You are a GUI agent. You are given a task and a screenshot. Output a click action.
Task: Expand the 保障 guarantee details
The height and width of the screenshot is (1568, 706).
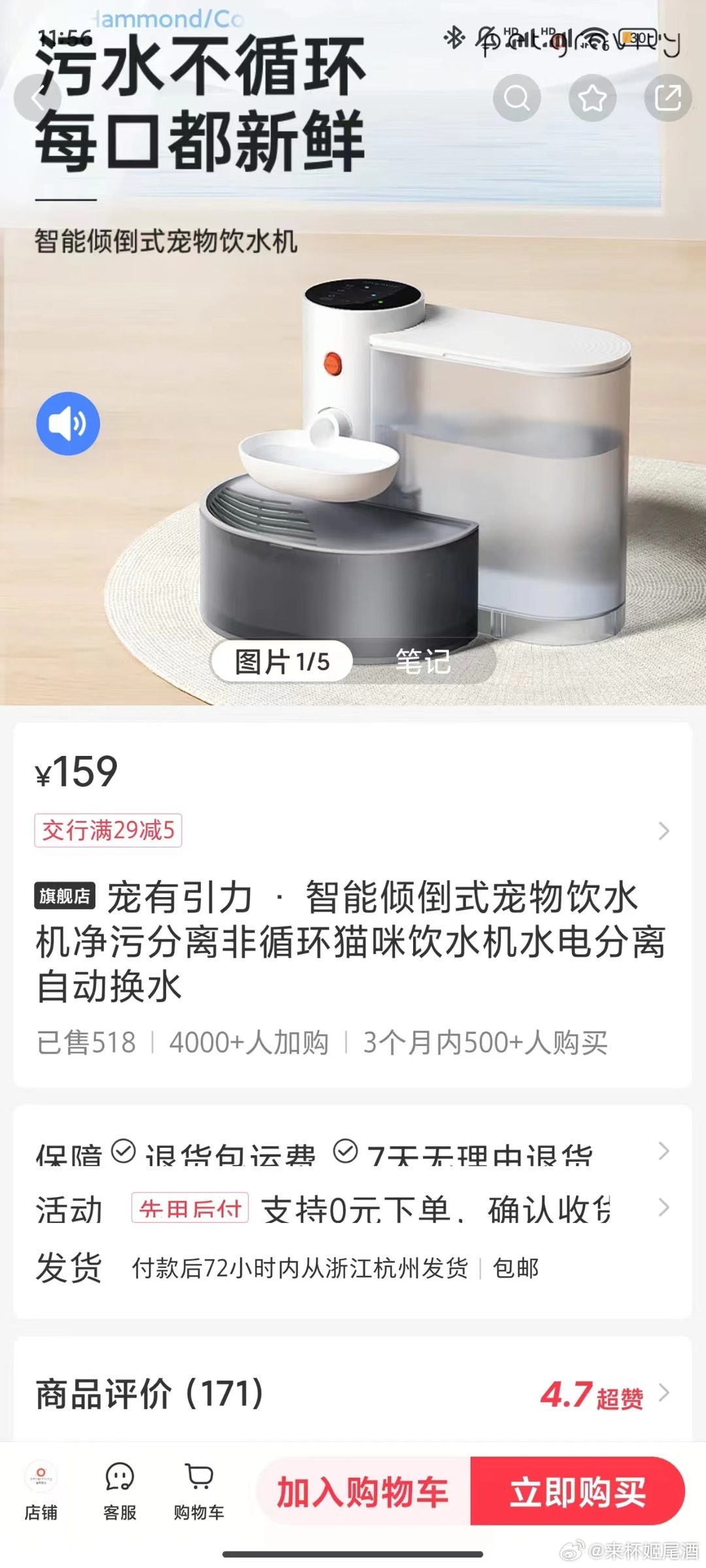click(353, 1154)
